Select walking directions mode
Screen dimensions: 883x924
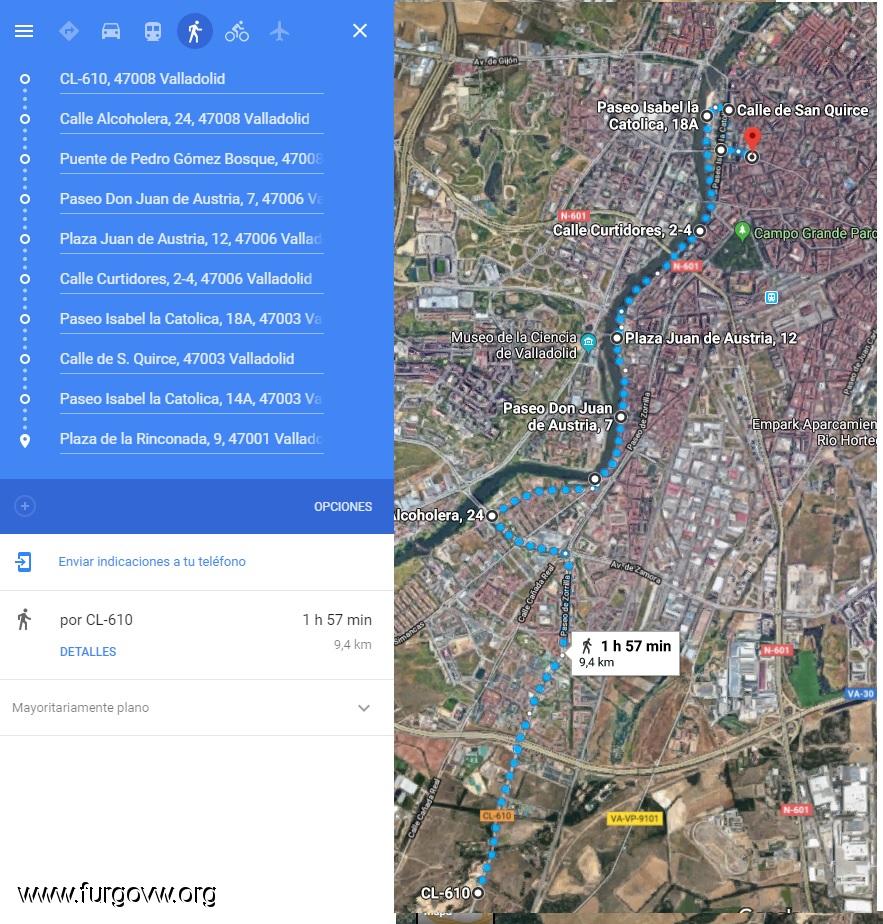pos(195,31)
